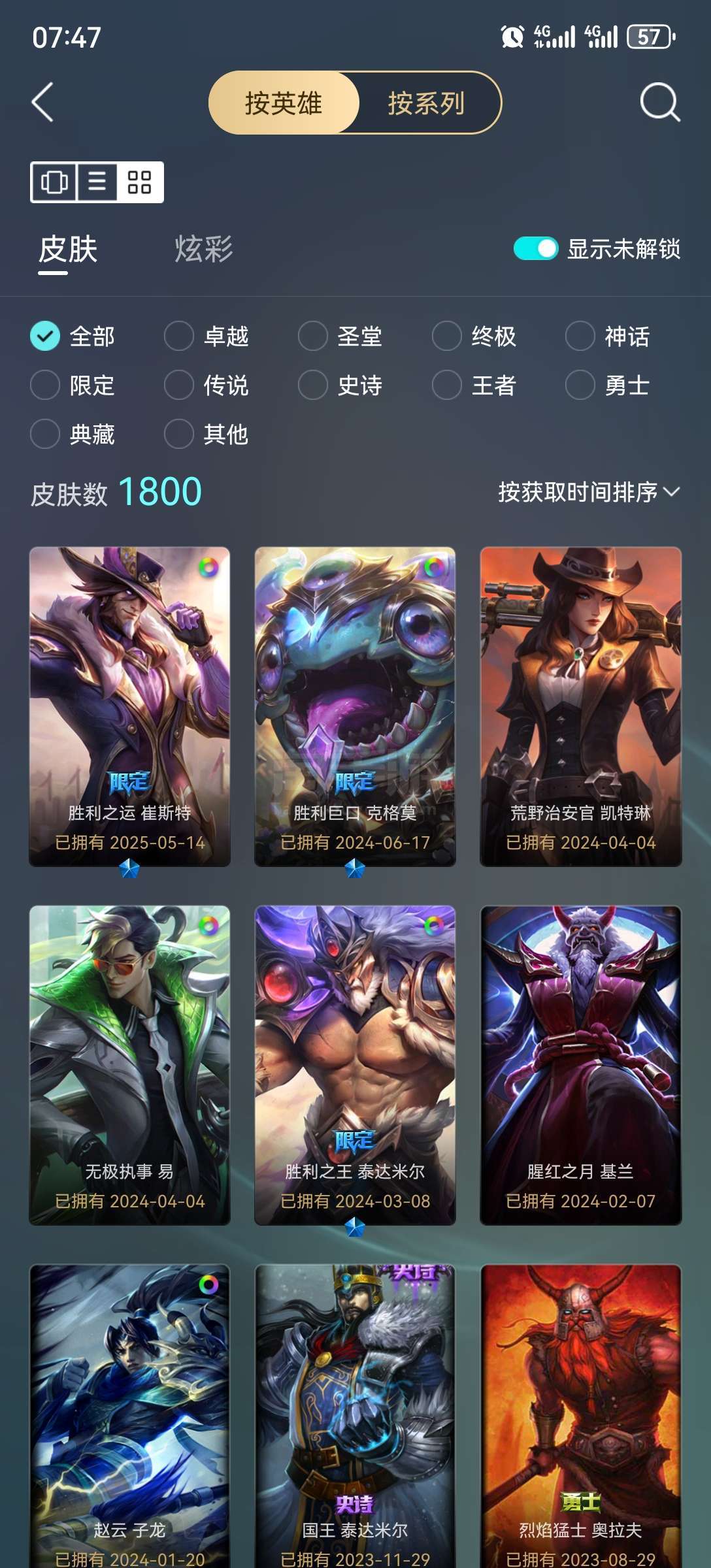Viewport: 711px width, 1568px height.
Task: Switch to the 炫彩 tab
Action: [x=204, y=250]
